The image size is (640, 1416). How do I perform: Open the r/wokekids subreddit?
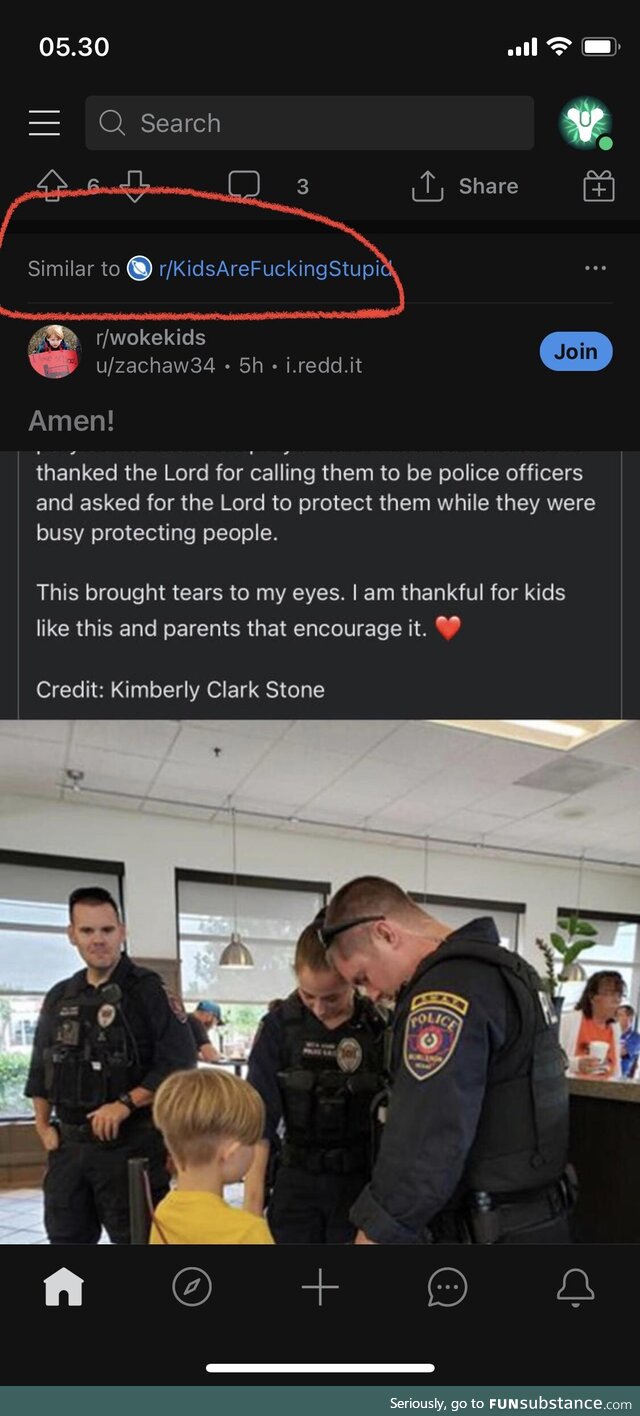click(150, 338)
